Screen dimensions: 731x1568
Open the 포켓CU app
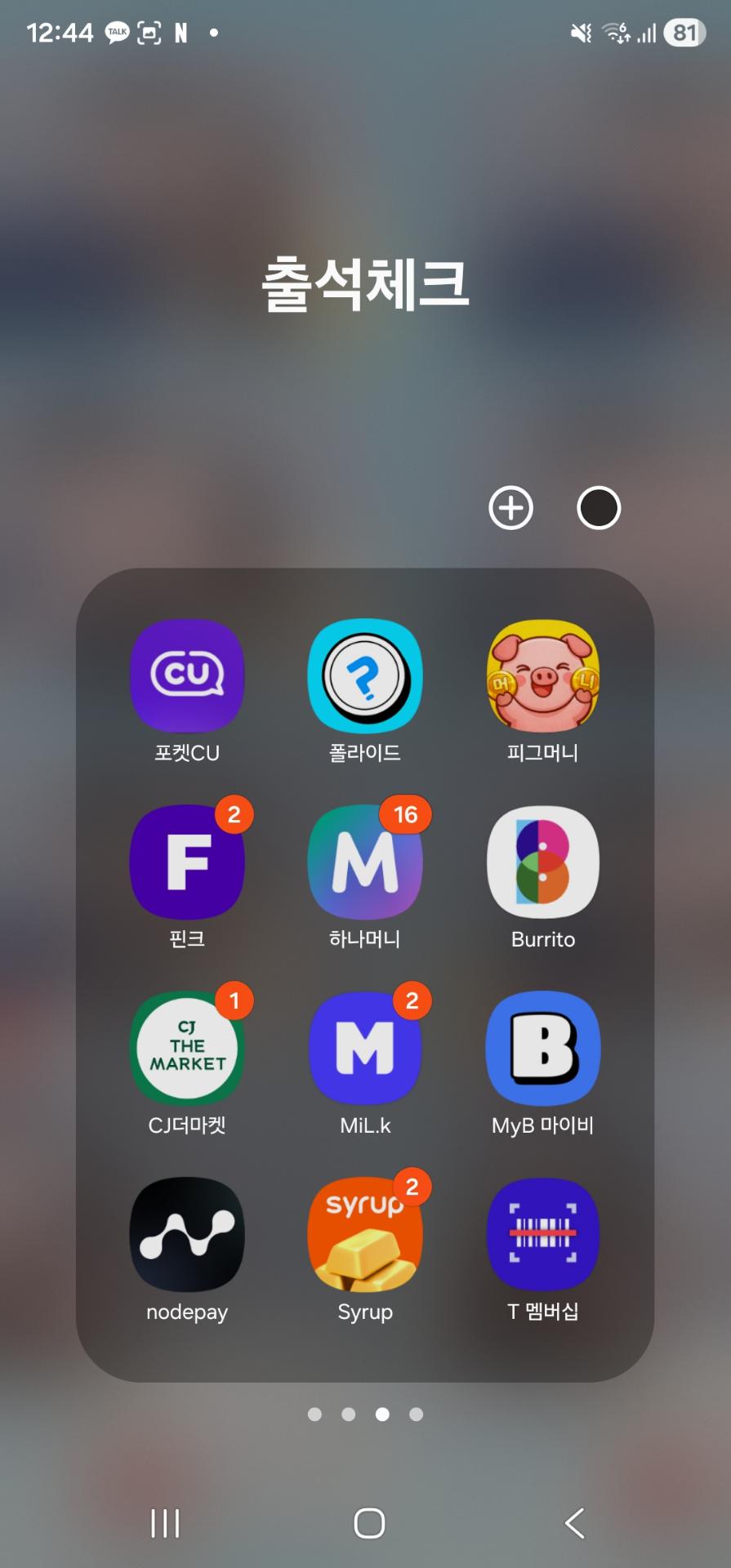187,676
